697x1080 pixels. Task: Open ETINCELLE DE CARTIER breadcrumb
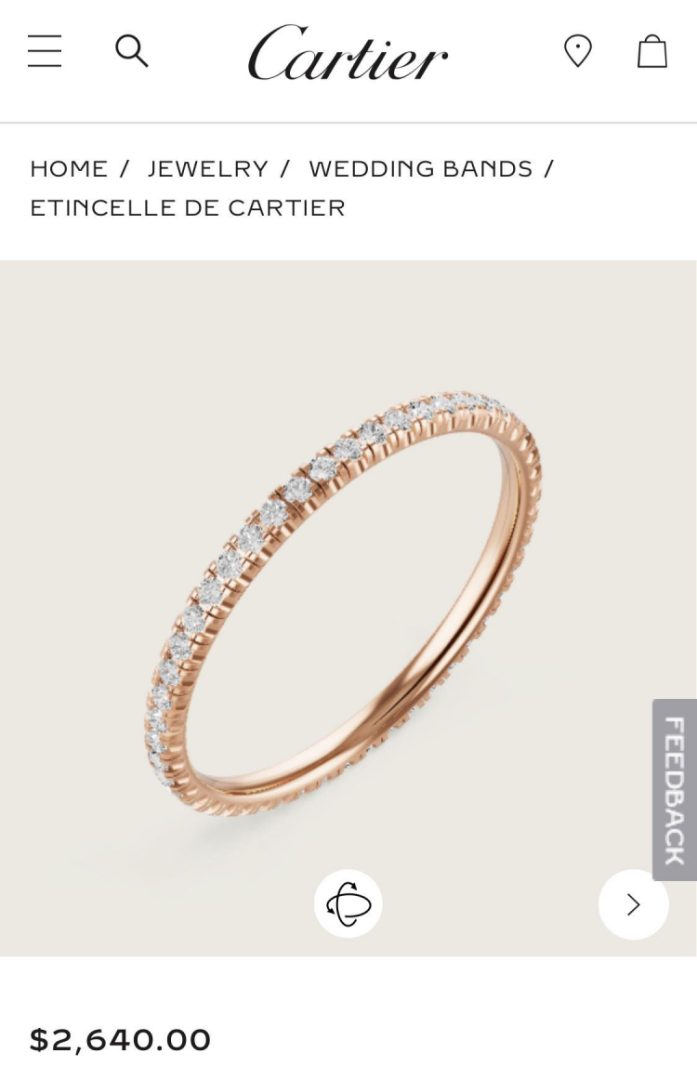[x=187, y=208]
